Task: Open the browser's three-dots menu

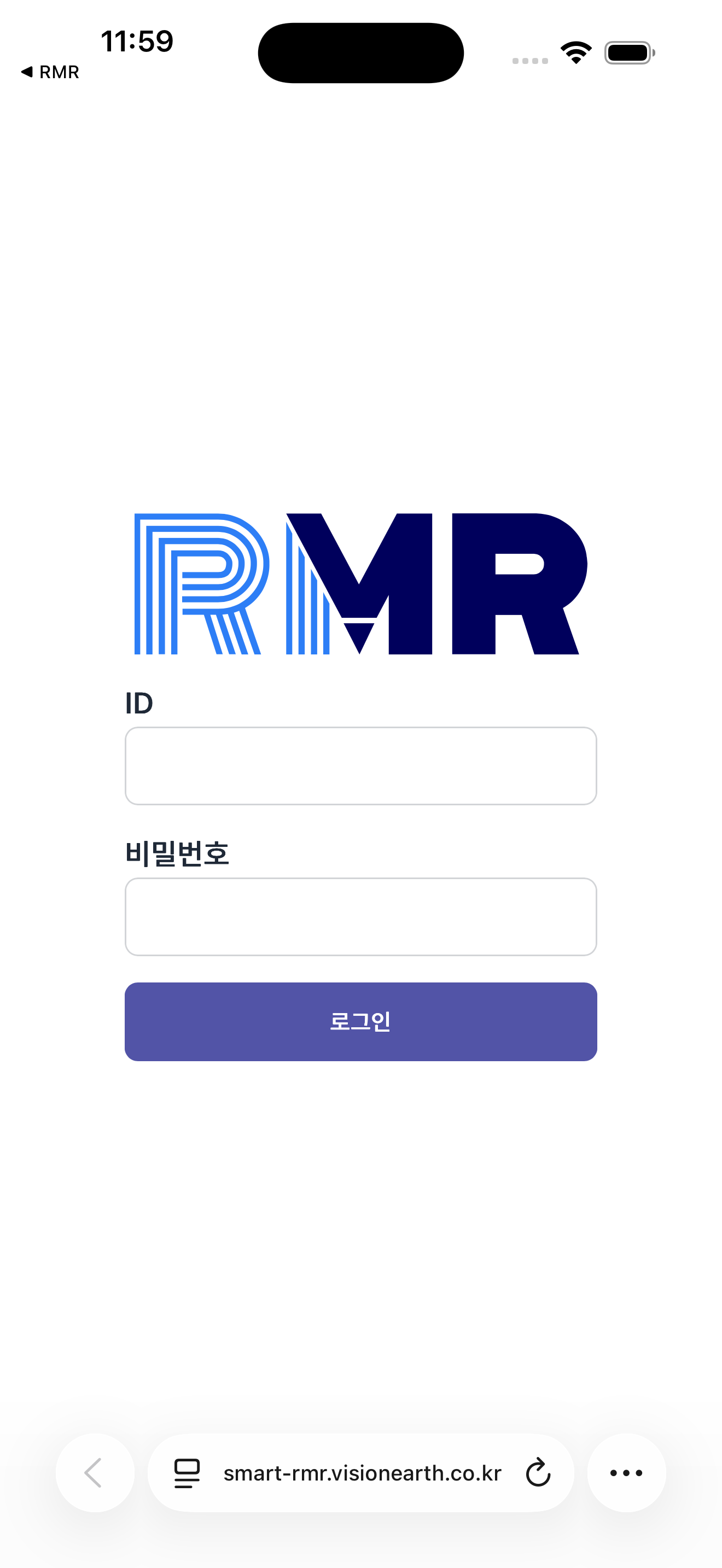Action: coord(626,1473)
